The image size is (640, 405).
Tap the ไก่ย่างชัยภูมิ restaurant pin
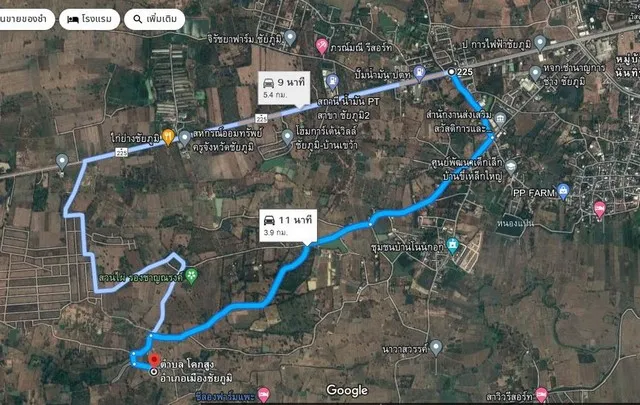169,135
